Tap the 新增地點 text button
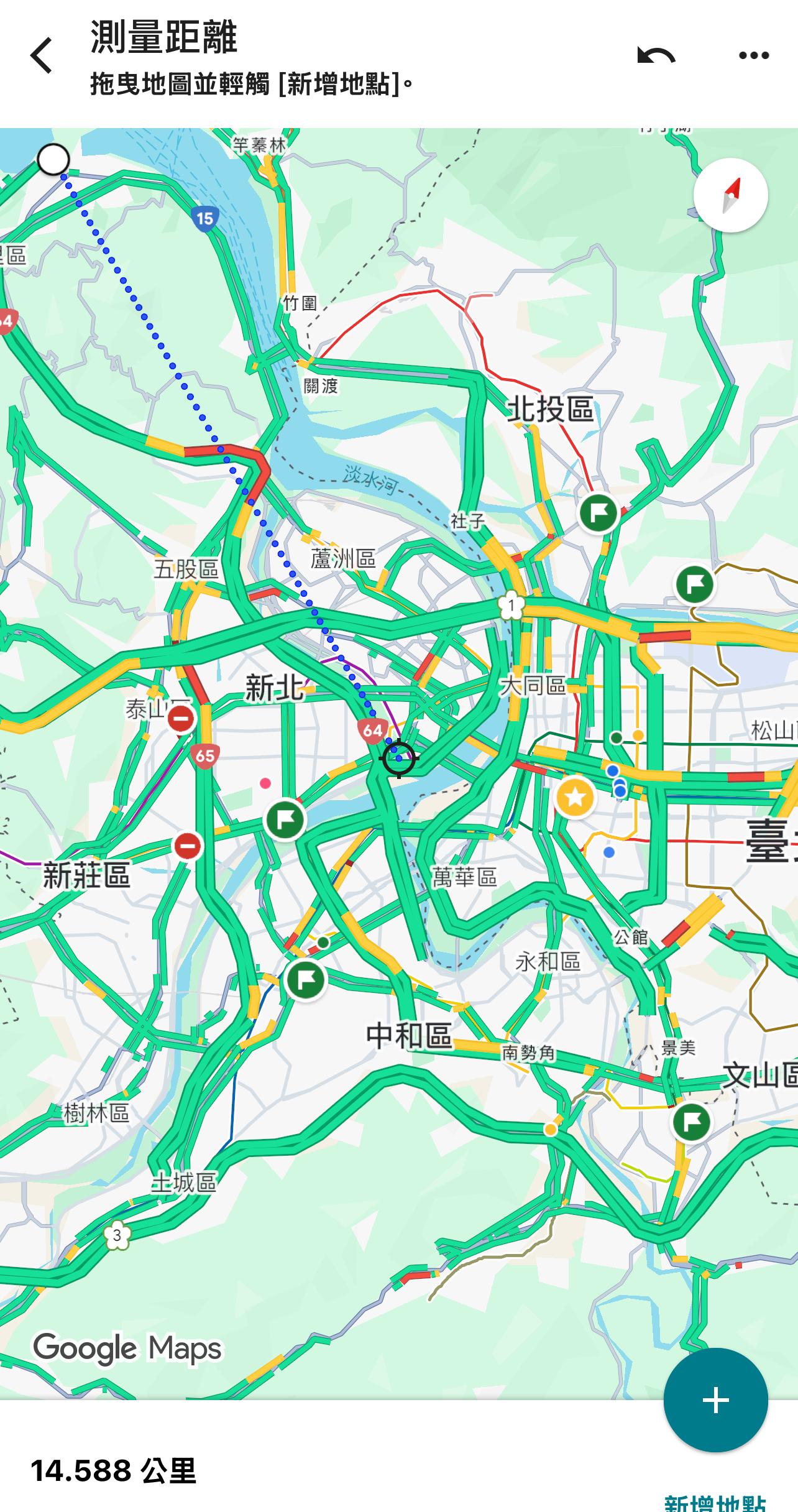The height and width of the screenshot is (1512, 798). 715,1503
